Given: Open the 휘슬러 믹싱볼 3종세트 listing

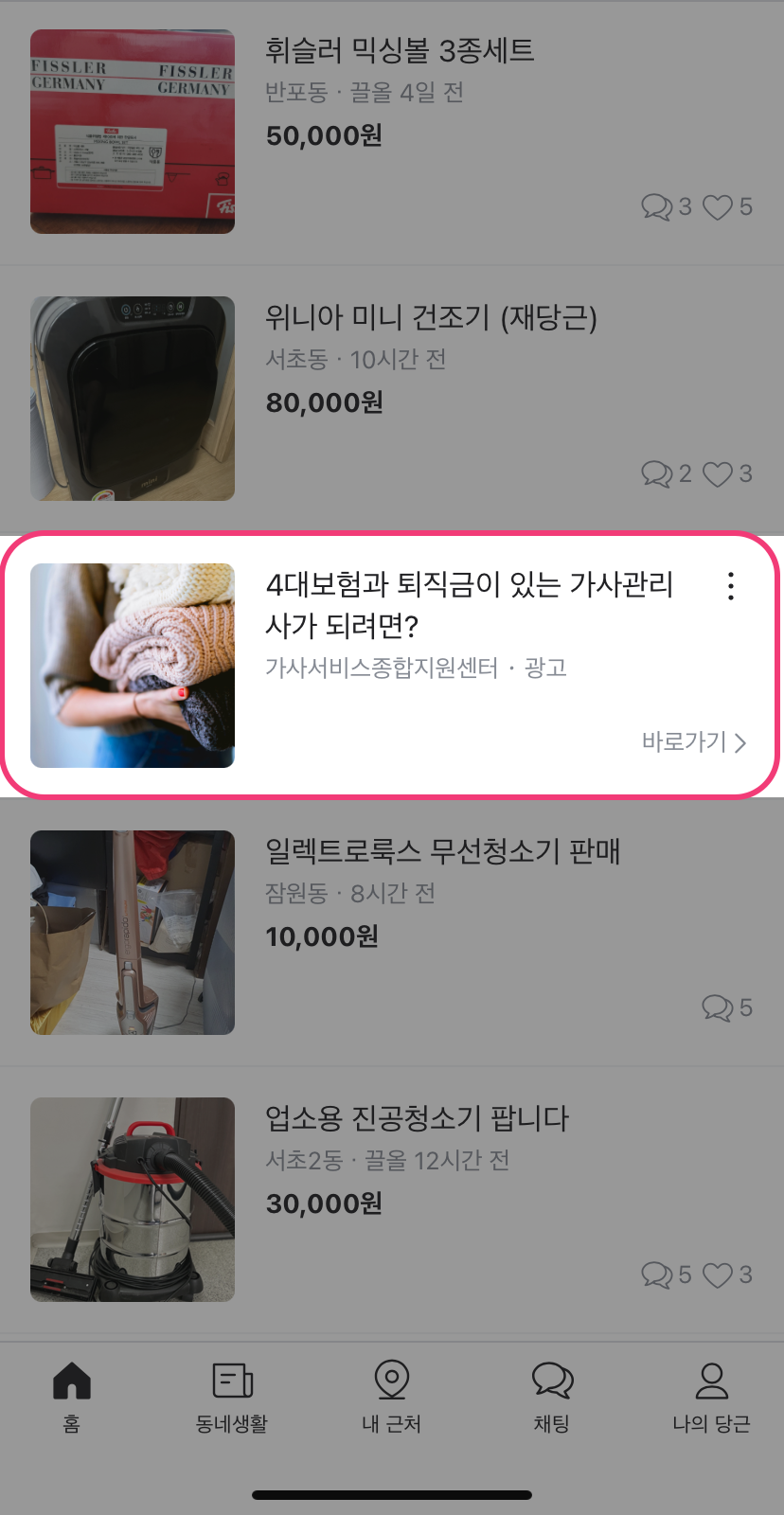Looking at the screenshot, I should click(400, 51).
